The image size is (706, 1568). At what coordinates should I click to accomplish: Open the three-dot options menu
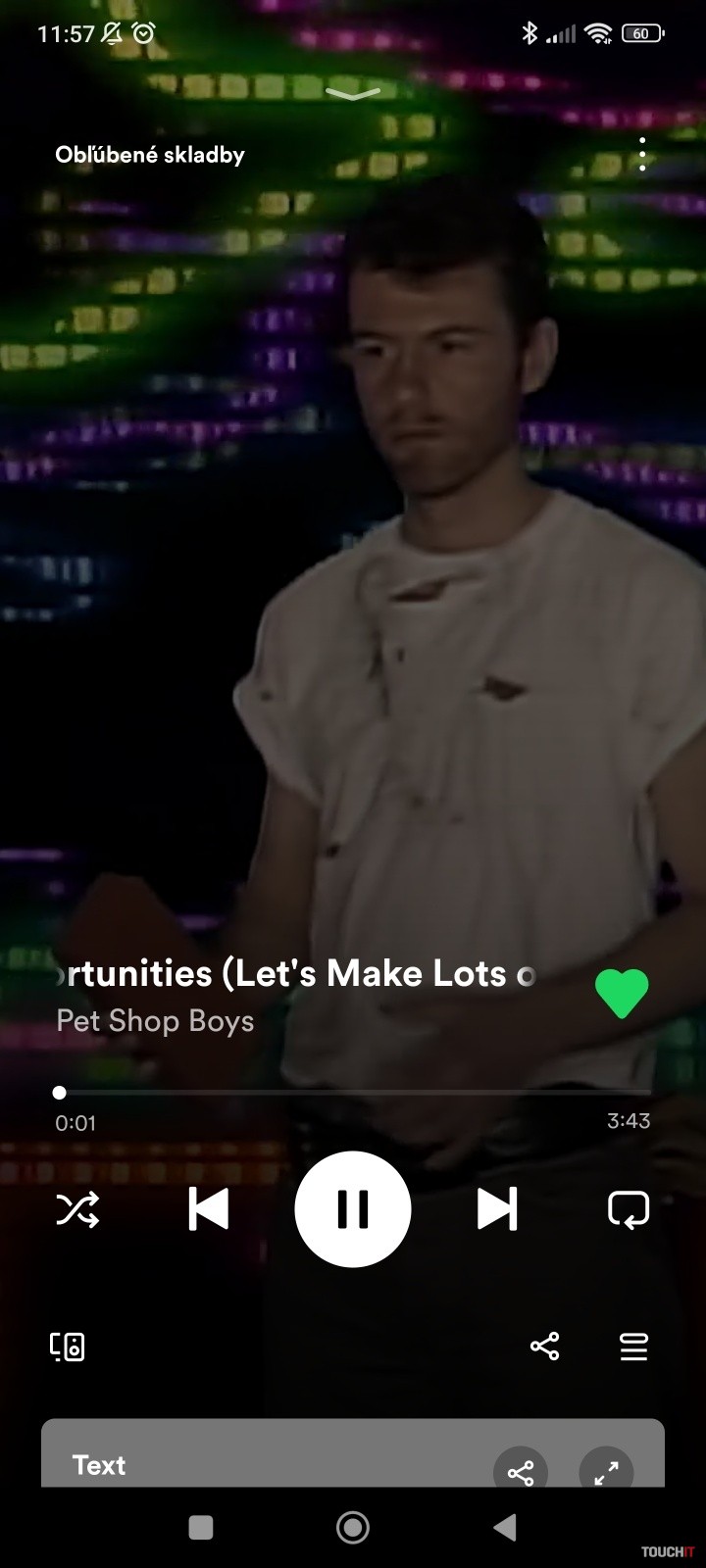pyautogui.click(x=642, y=155)
